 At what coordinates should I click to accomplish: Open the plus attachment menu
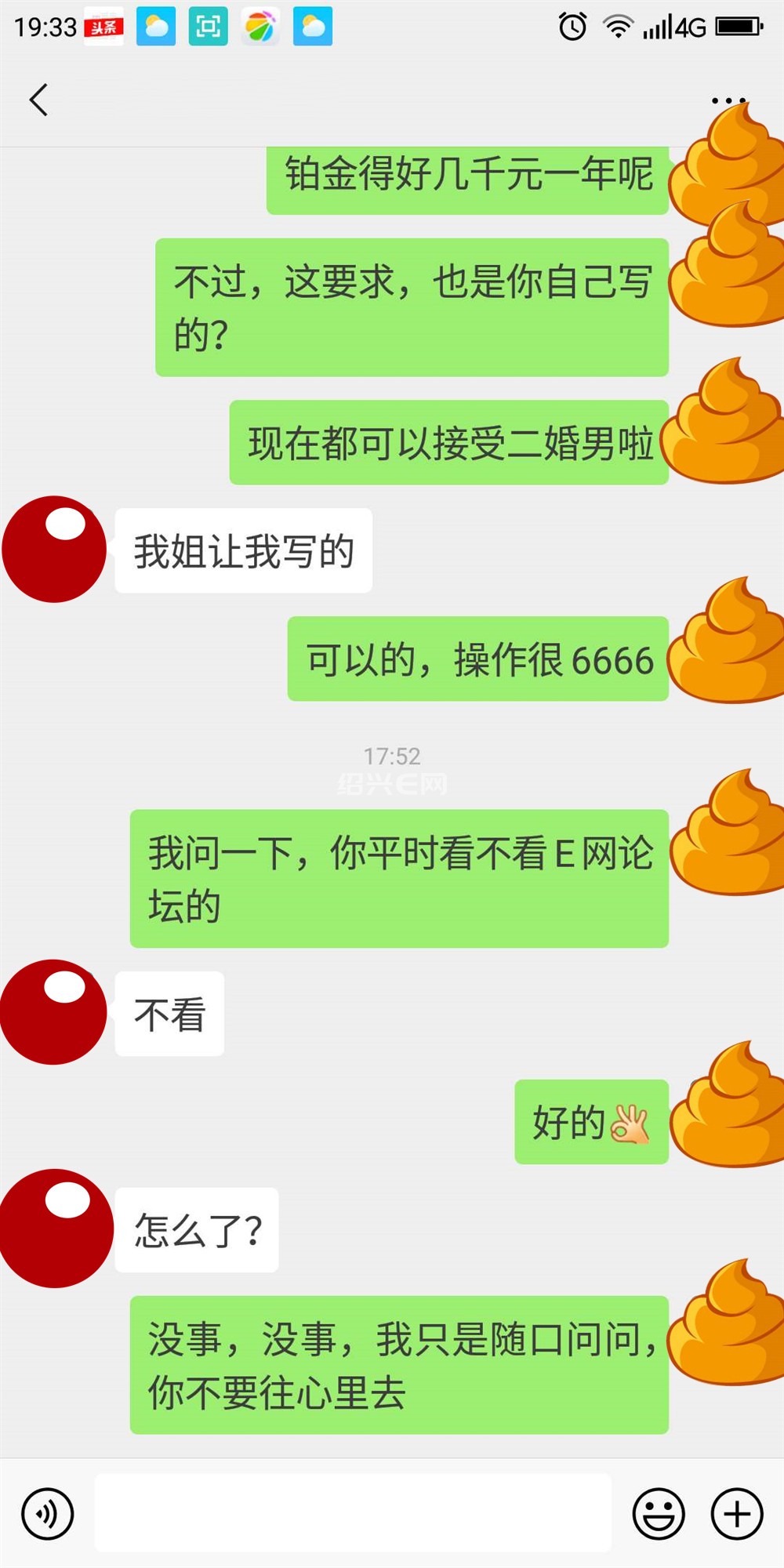tap(737, 1513)
